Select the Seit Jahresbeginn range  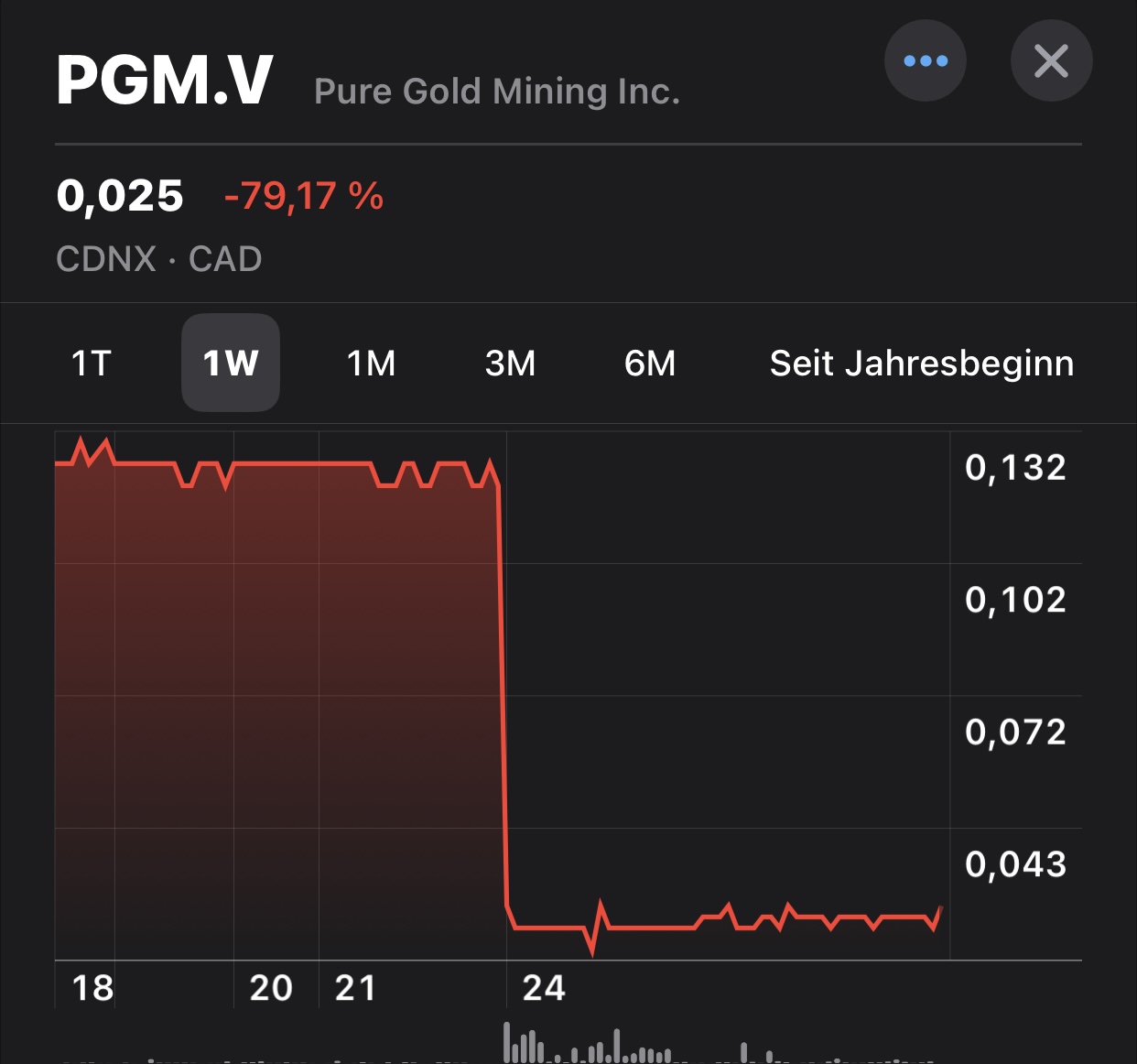(921, 364)
